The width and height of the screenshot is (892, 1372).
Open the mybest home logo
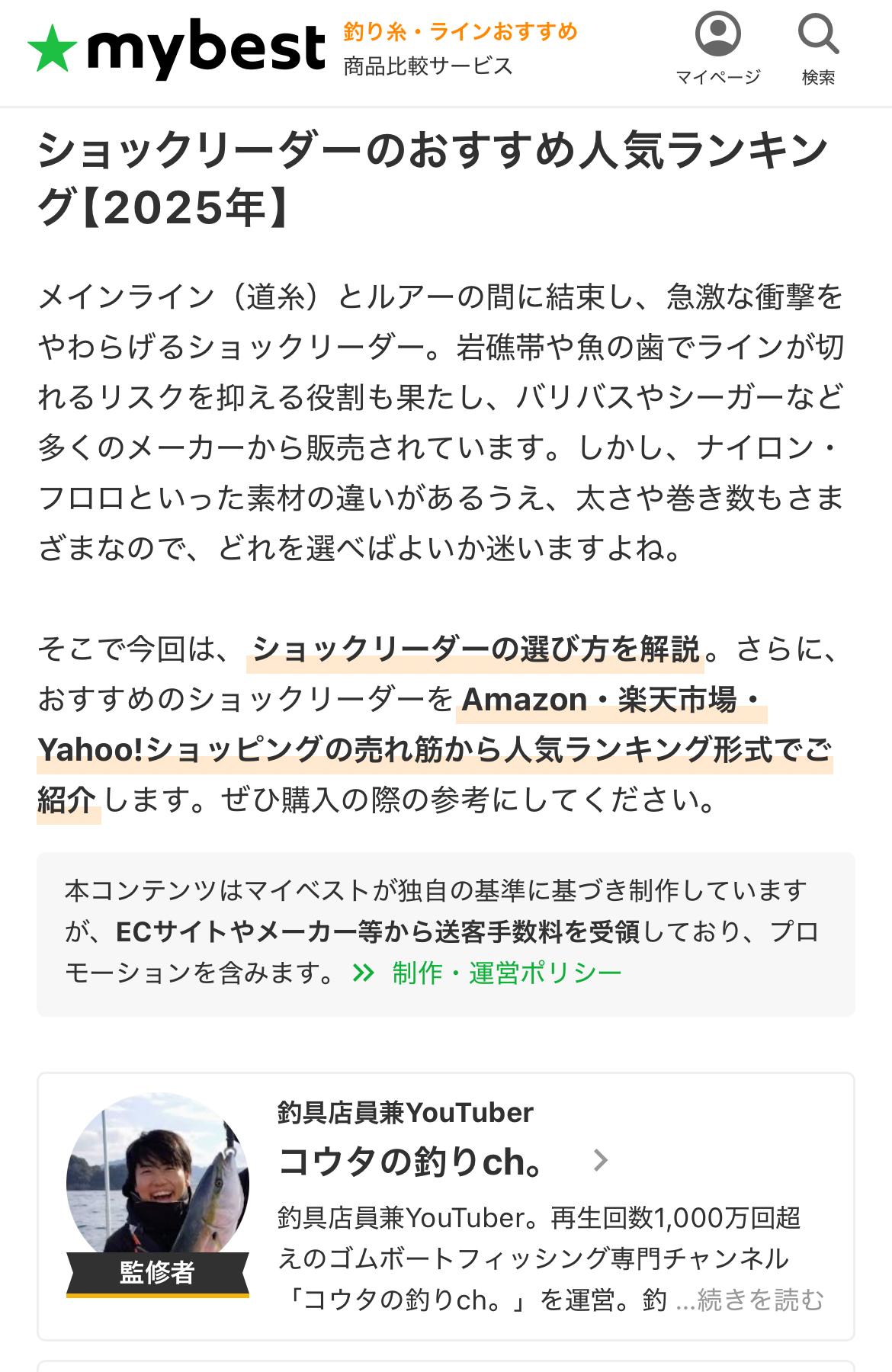pos(177,49)
